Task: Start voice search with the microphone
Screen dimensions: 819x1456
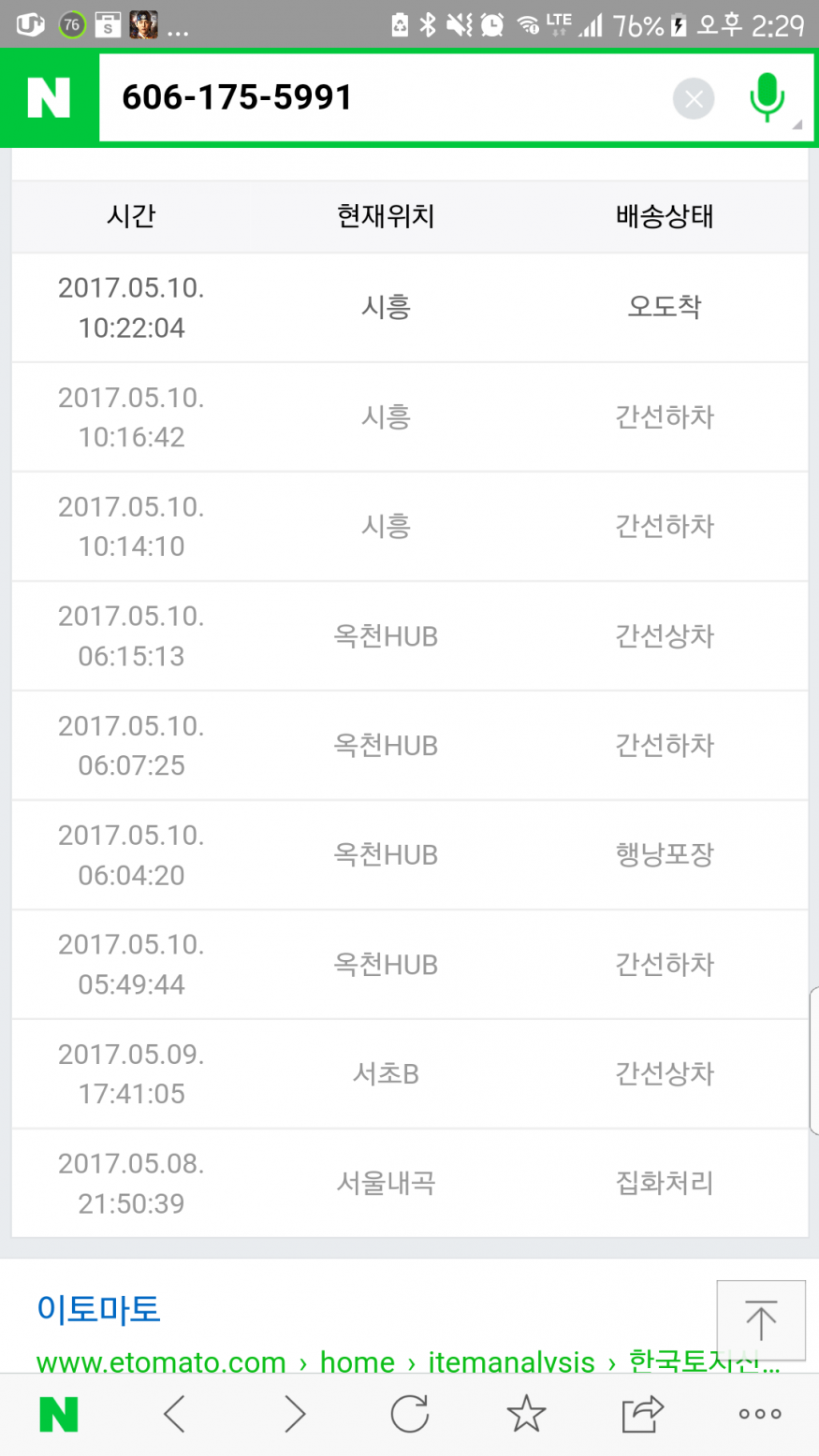Action: (x=767, y=97)
